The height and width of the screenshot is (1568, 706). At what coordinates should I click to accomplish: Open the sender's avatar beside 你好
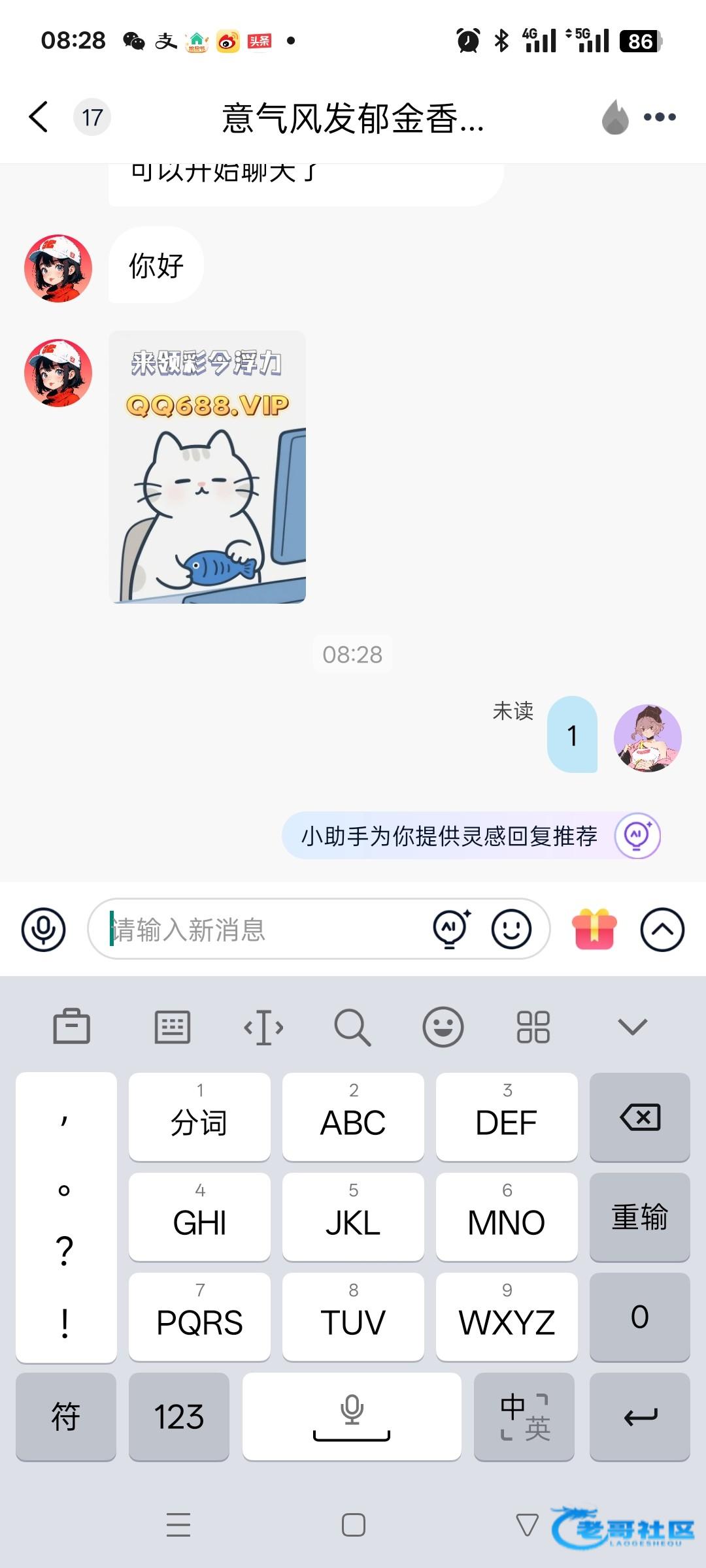coord(58,268)
